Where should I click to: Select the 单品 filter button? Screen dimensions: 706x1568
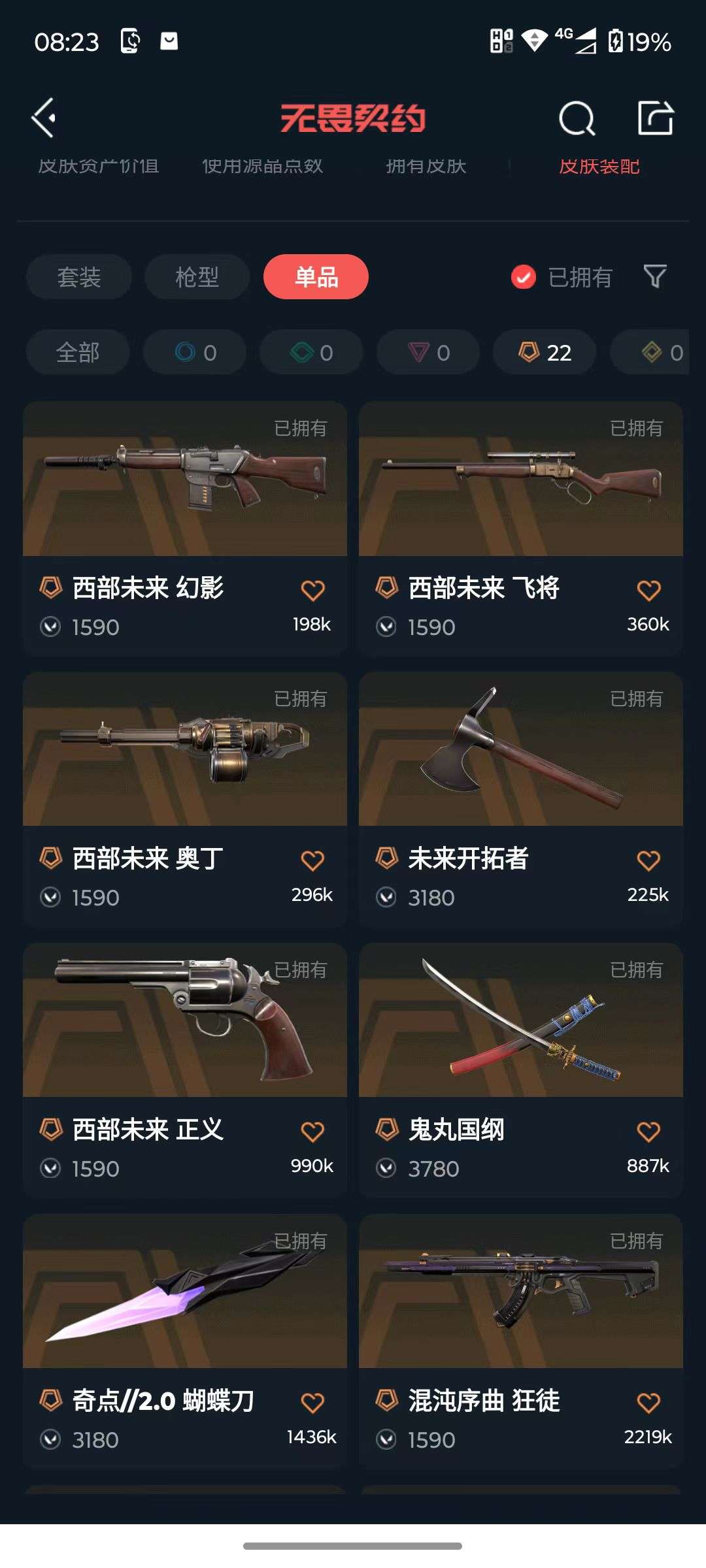[316, 277]
